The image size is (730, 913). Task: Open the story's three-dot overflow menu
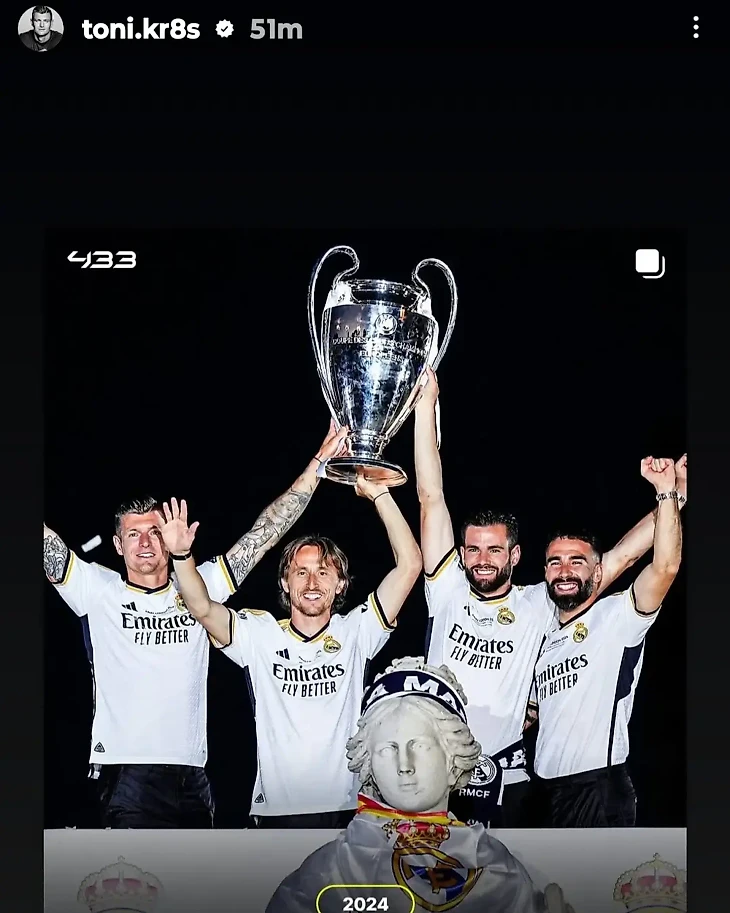pyautogui.click(x=696, y=28)
